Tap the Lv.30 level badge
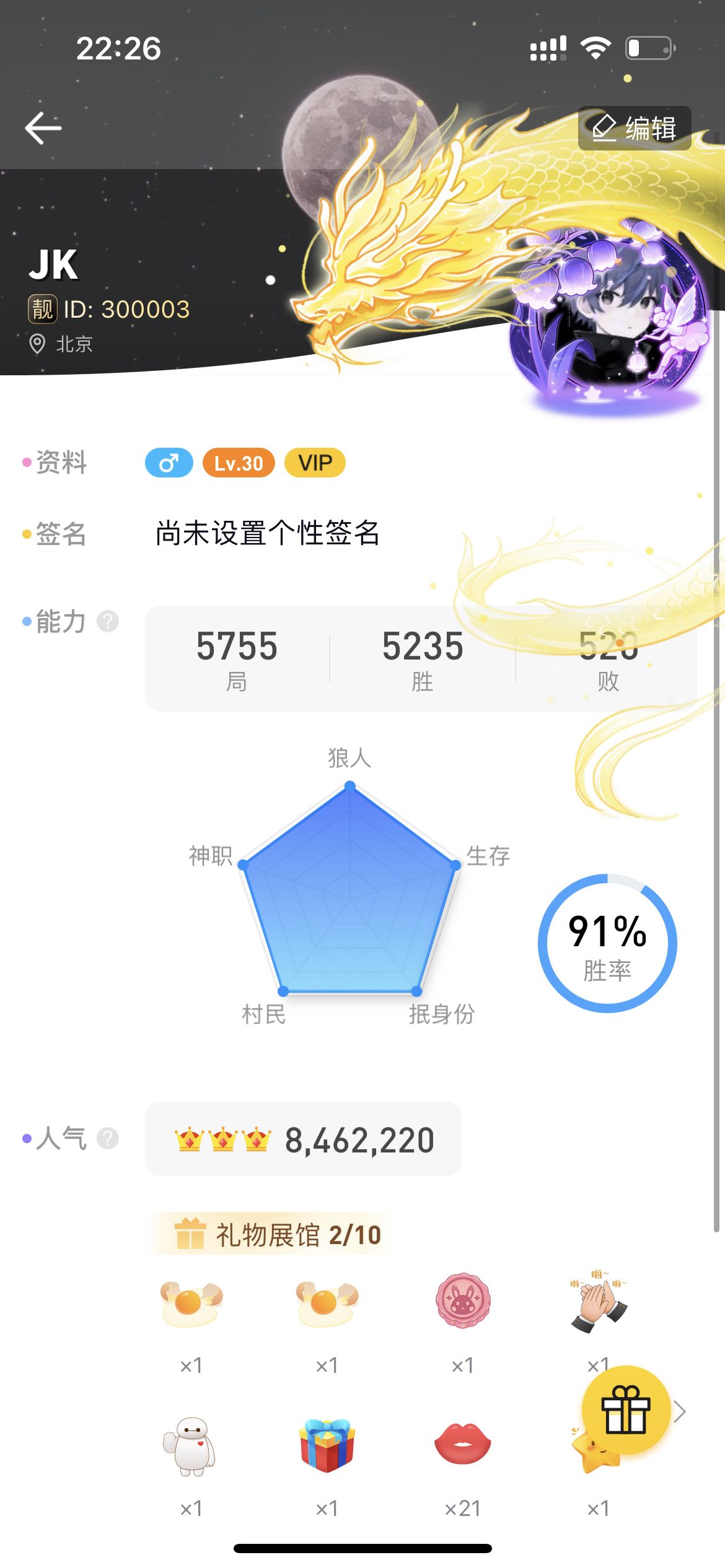 click(239, 463)
